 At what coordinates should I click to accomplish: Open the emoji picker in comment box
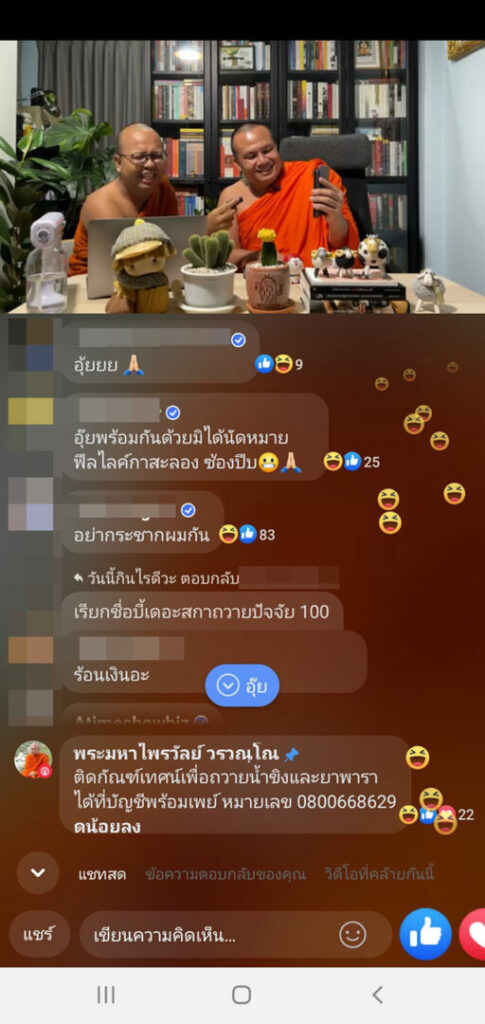[352, 935]
